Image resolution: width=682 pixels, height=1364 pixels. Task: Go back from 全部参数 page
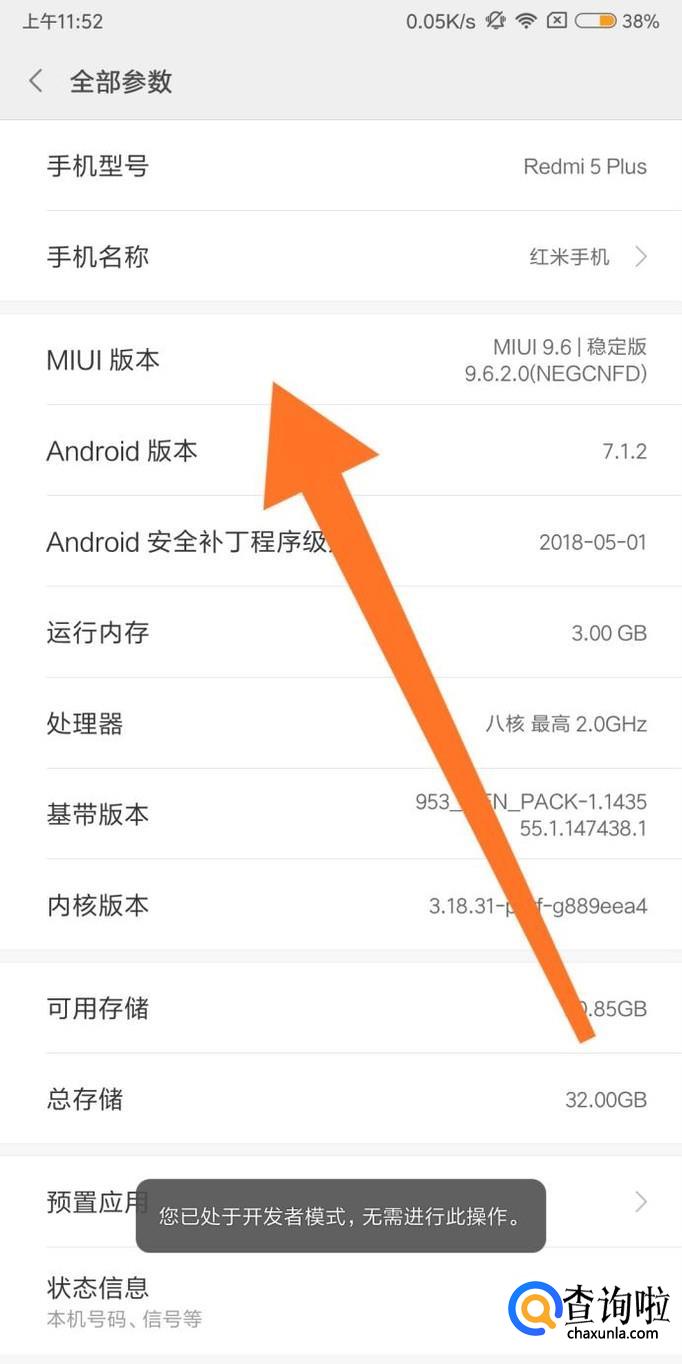36,81
